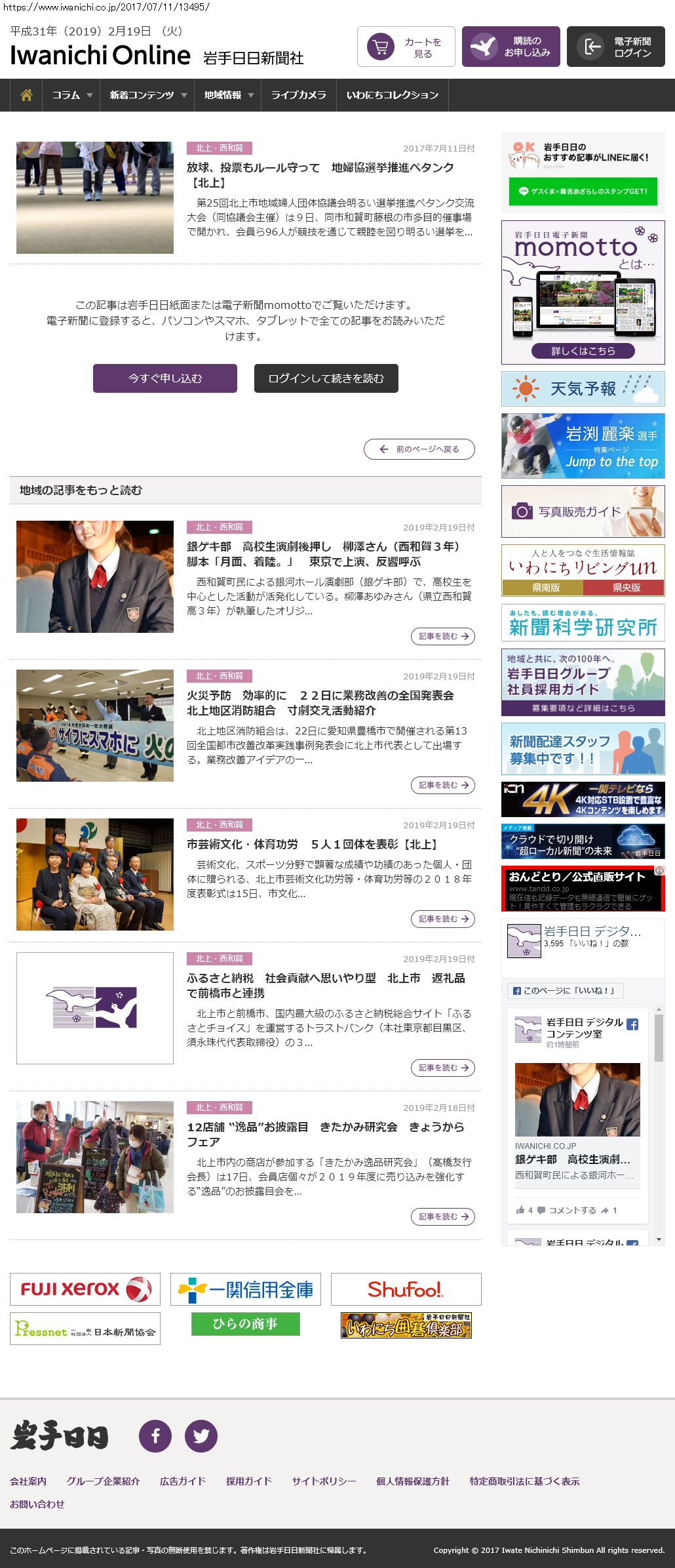Viewport: 675px width, 1568px height.
Task: Open the home icon in navigation bar
Action: (x=26, y=95)
